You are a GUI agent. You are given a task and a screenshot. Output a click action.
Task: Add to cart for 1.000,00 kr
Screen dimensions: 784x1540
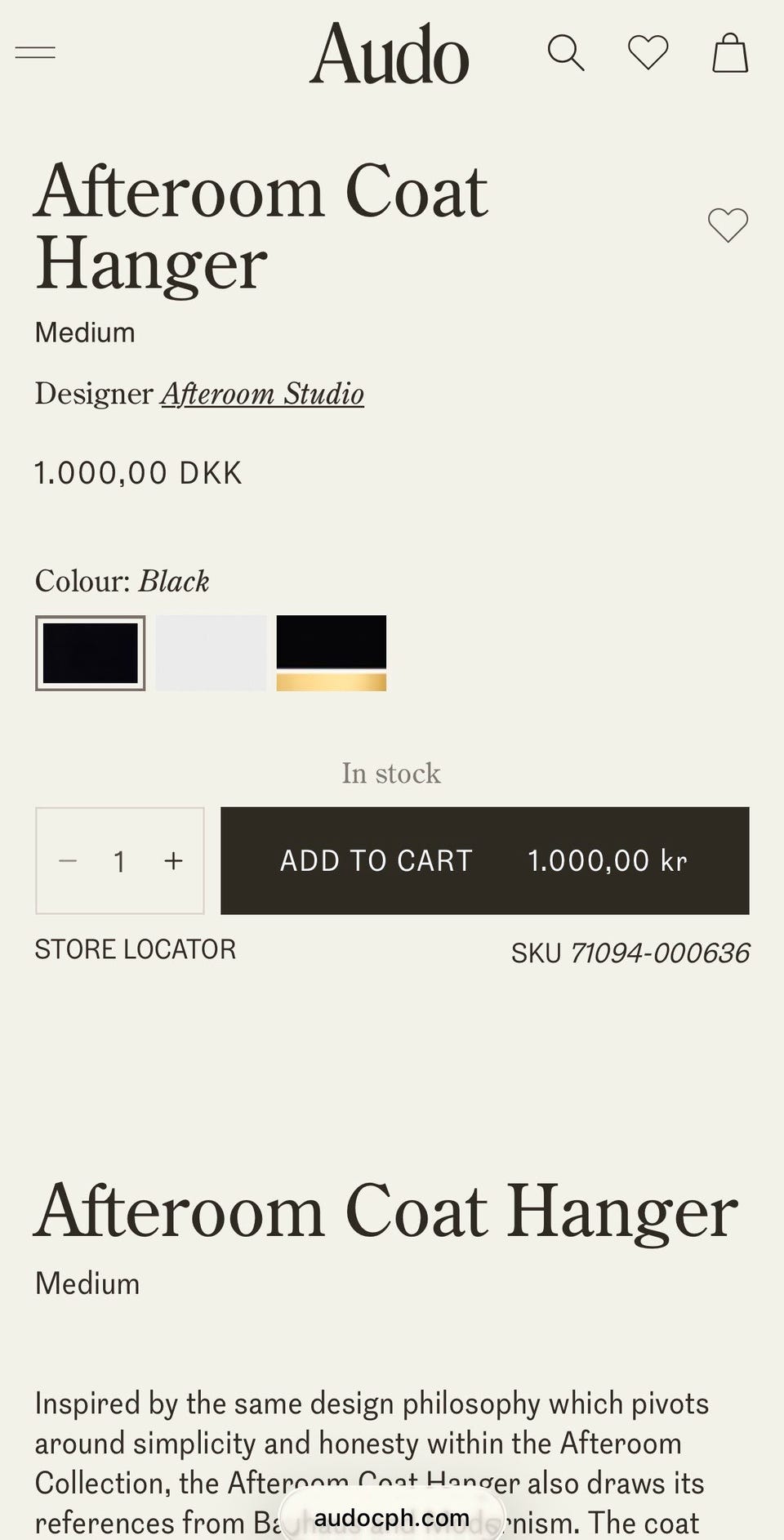484,860
